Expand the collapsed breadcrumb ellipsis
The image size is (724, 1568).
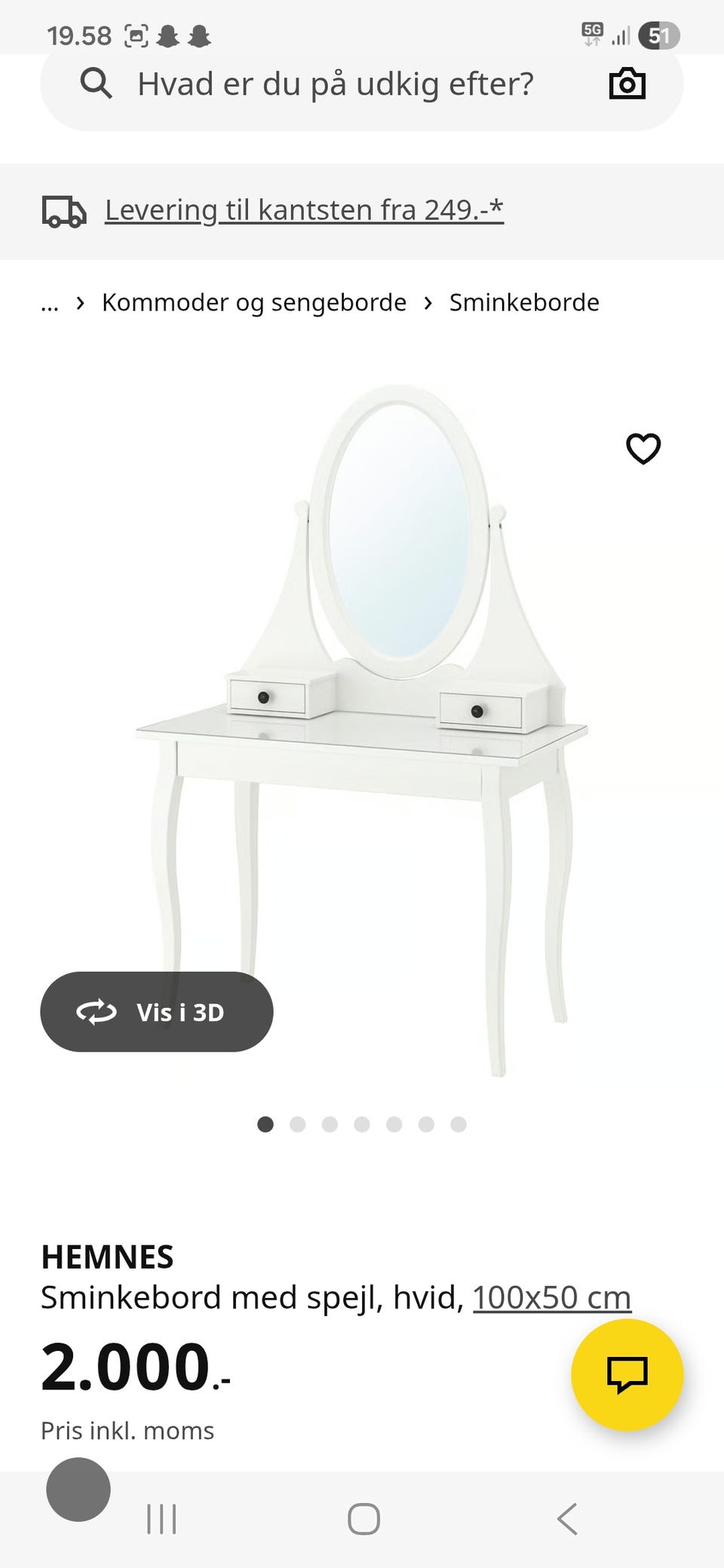pos(50,303)
